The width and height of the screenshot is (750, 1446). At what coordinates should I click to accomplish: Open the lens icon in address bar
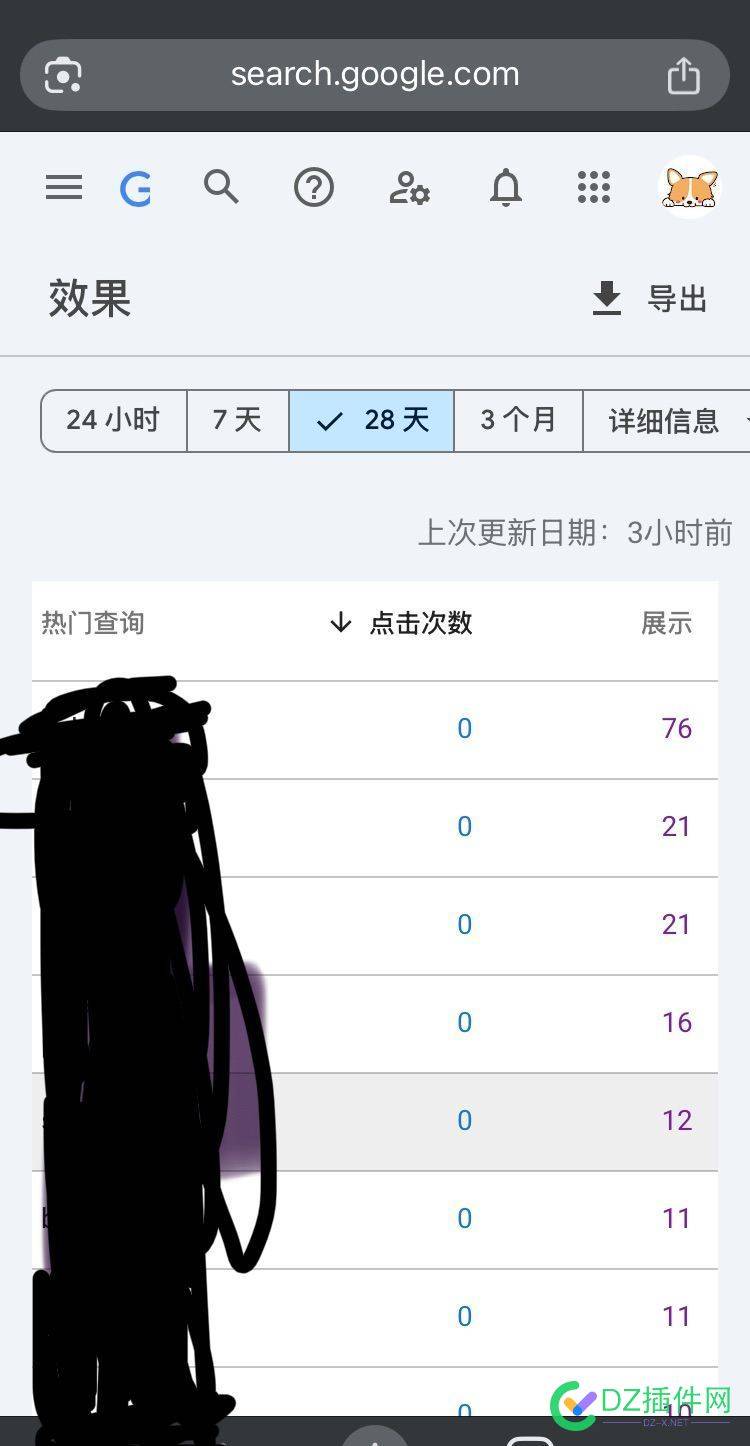pos(63,75)
